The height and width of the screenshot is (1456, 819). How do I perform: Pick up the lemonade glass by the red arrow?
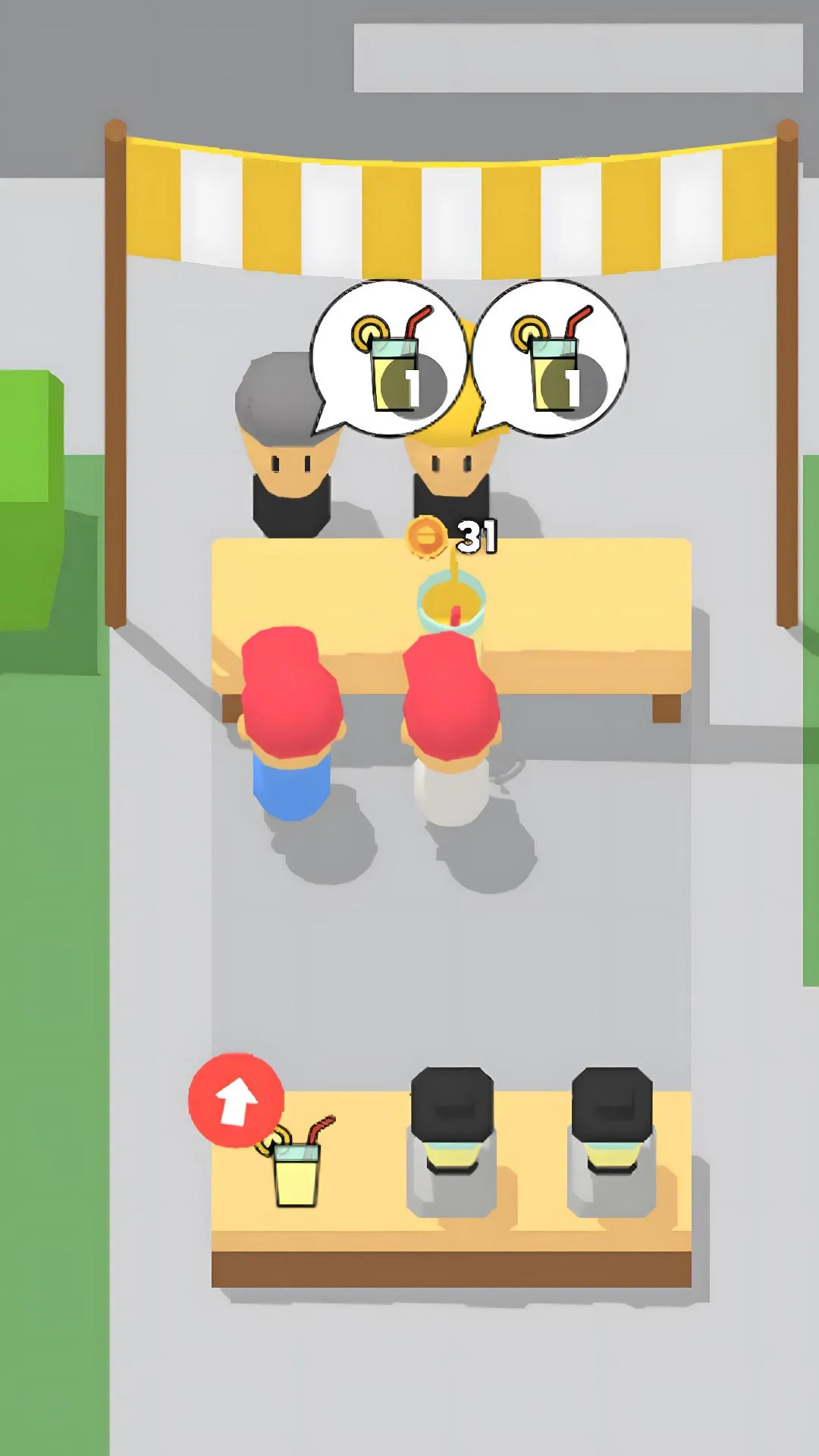click(296, 1172)
